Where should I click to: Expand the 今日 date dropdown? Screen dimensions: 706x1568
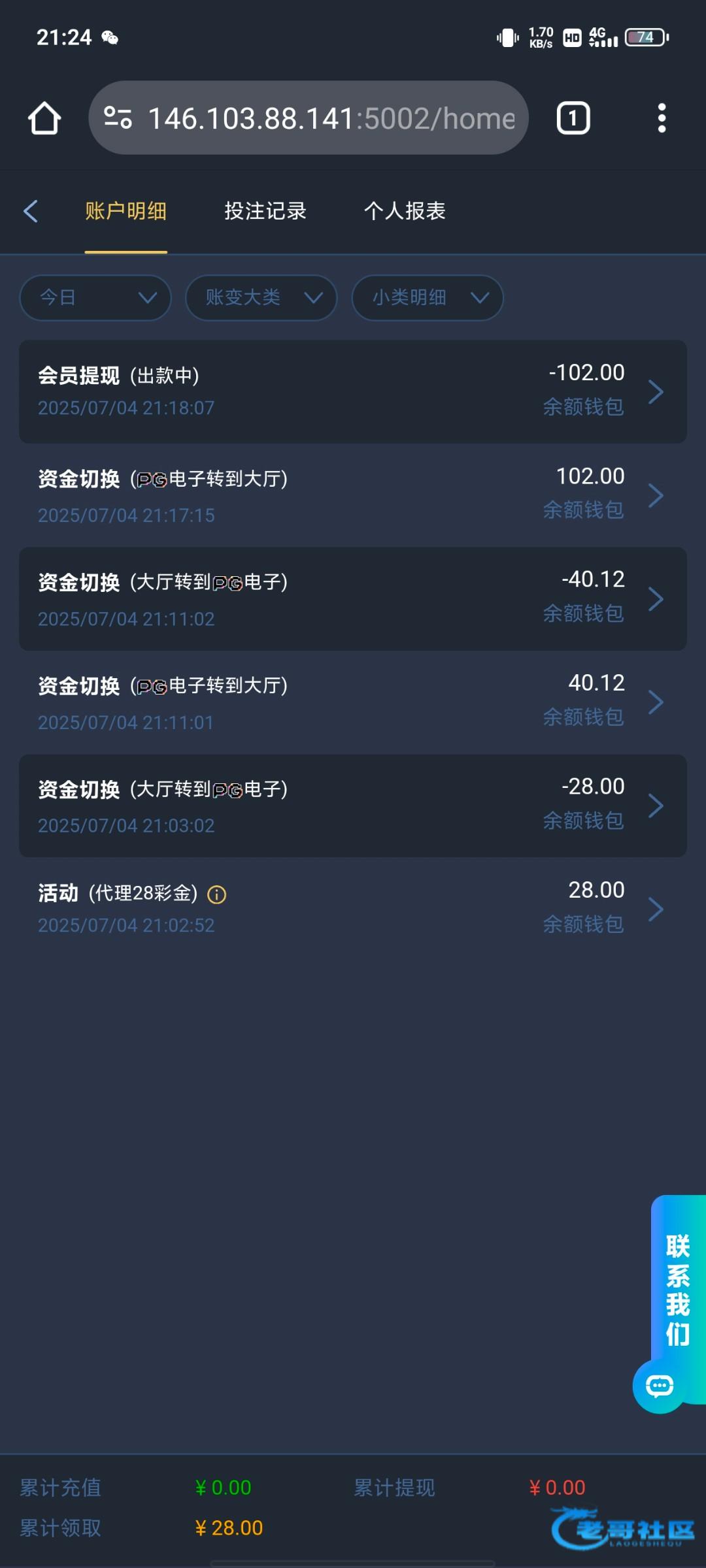coord(95,298)
